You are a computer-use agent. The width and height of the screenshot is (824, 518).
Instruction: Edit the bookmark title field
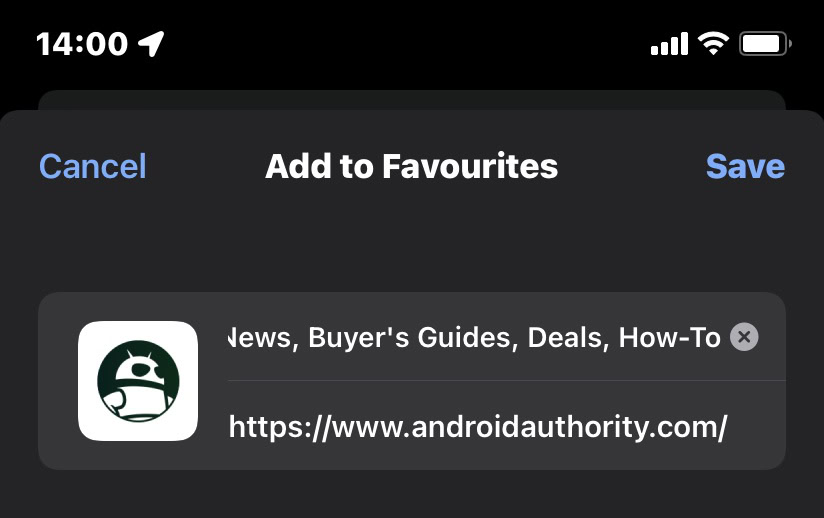475,337
